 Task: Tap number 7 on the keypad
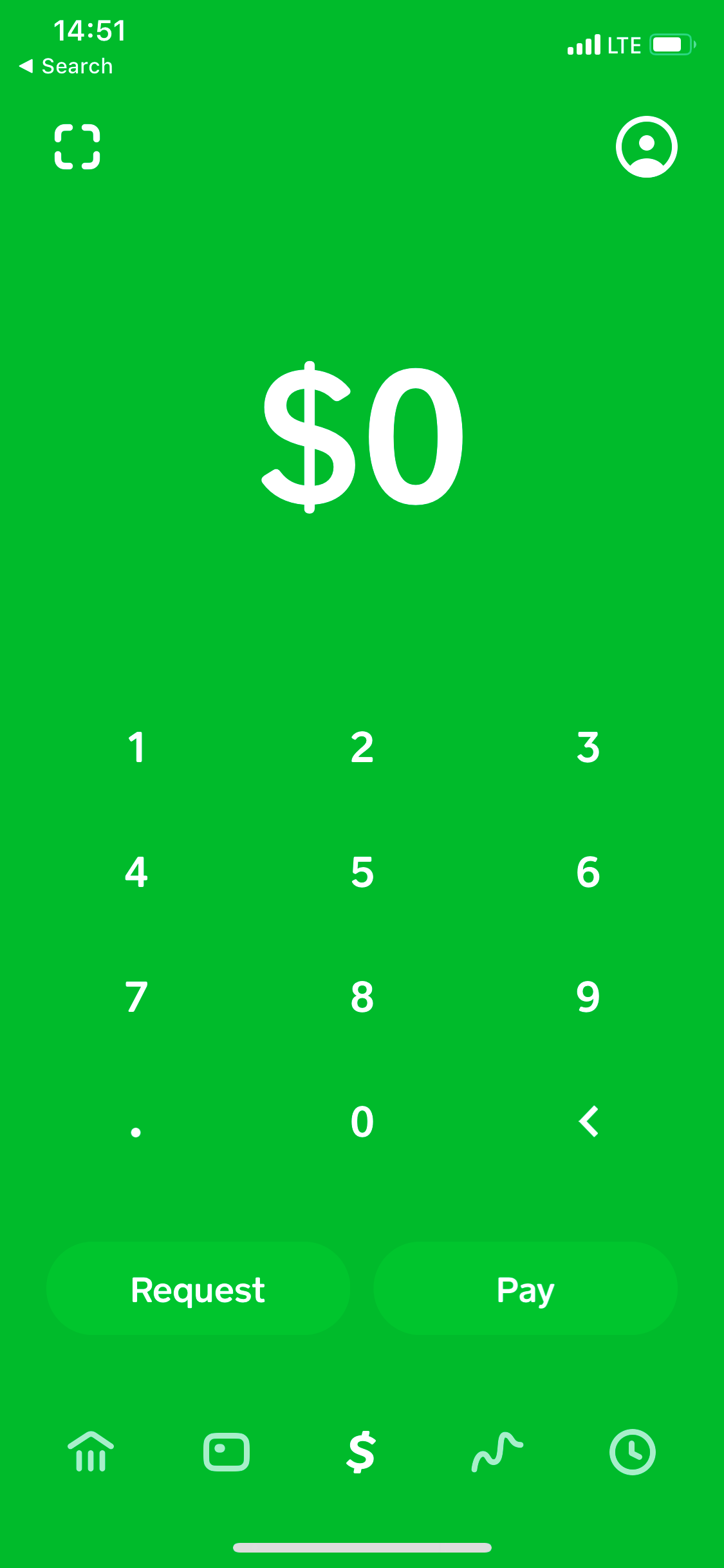point(136,997)
